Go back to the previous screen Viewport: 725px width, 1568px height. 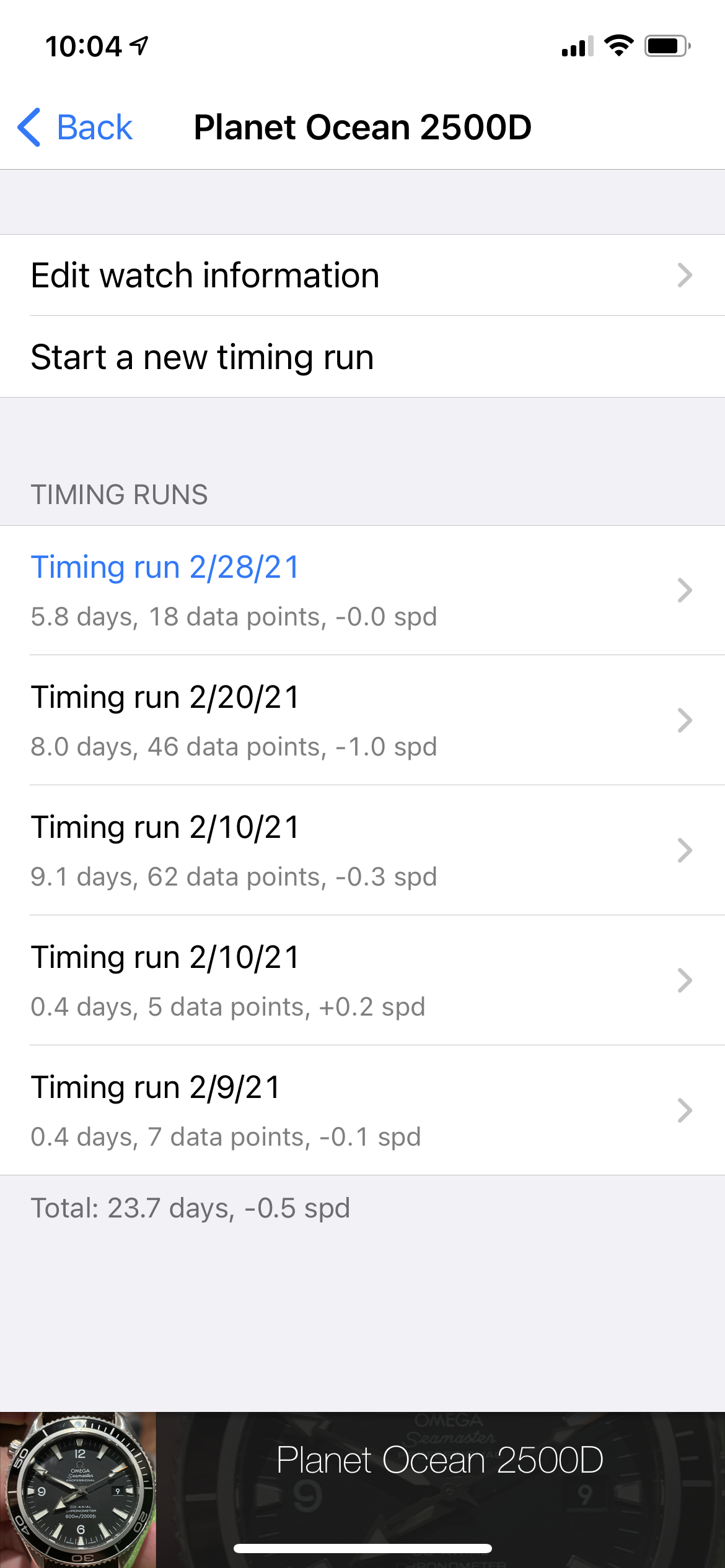coord(76,128)
